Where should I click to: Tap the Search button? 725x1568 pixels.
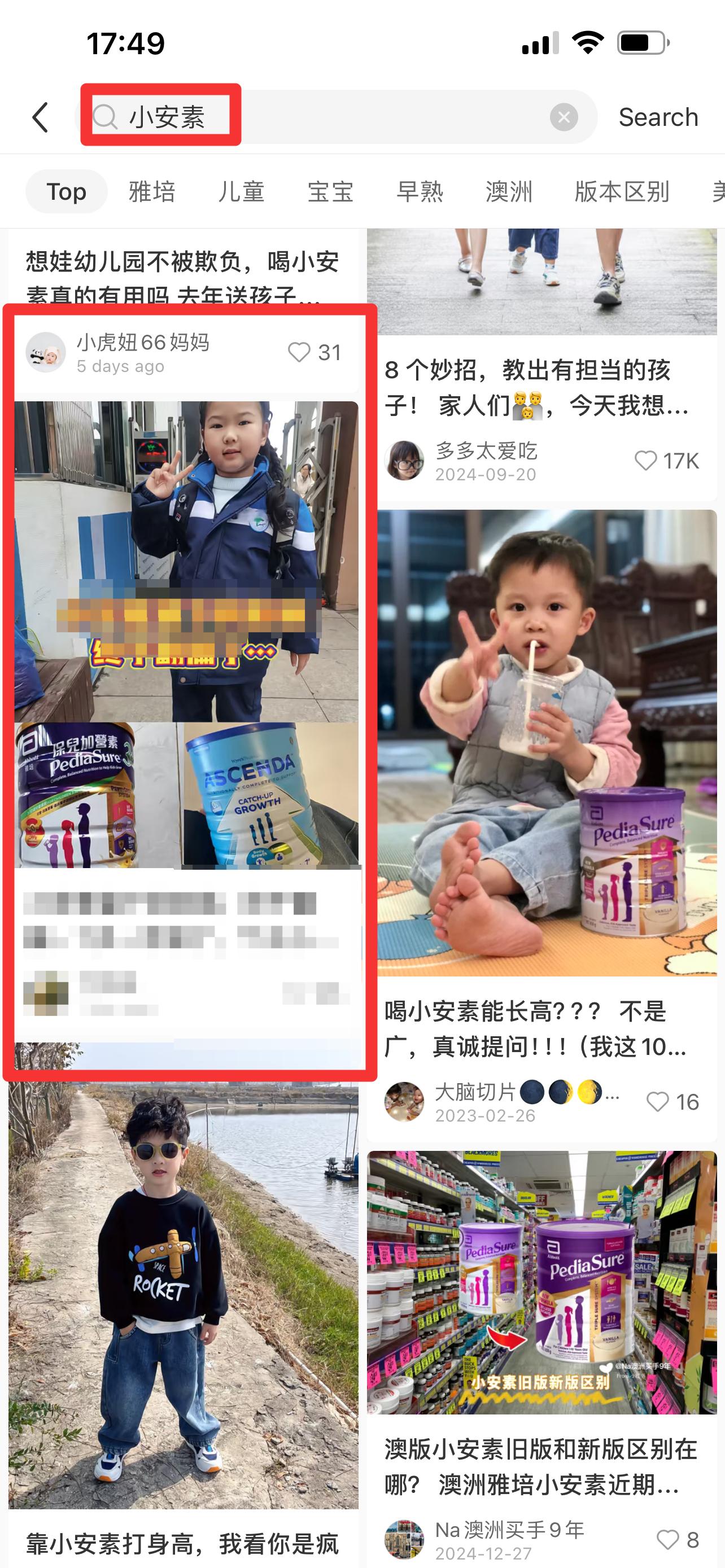tap(658, 117)
